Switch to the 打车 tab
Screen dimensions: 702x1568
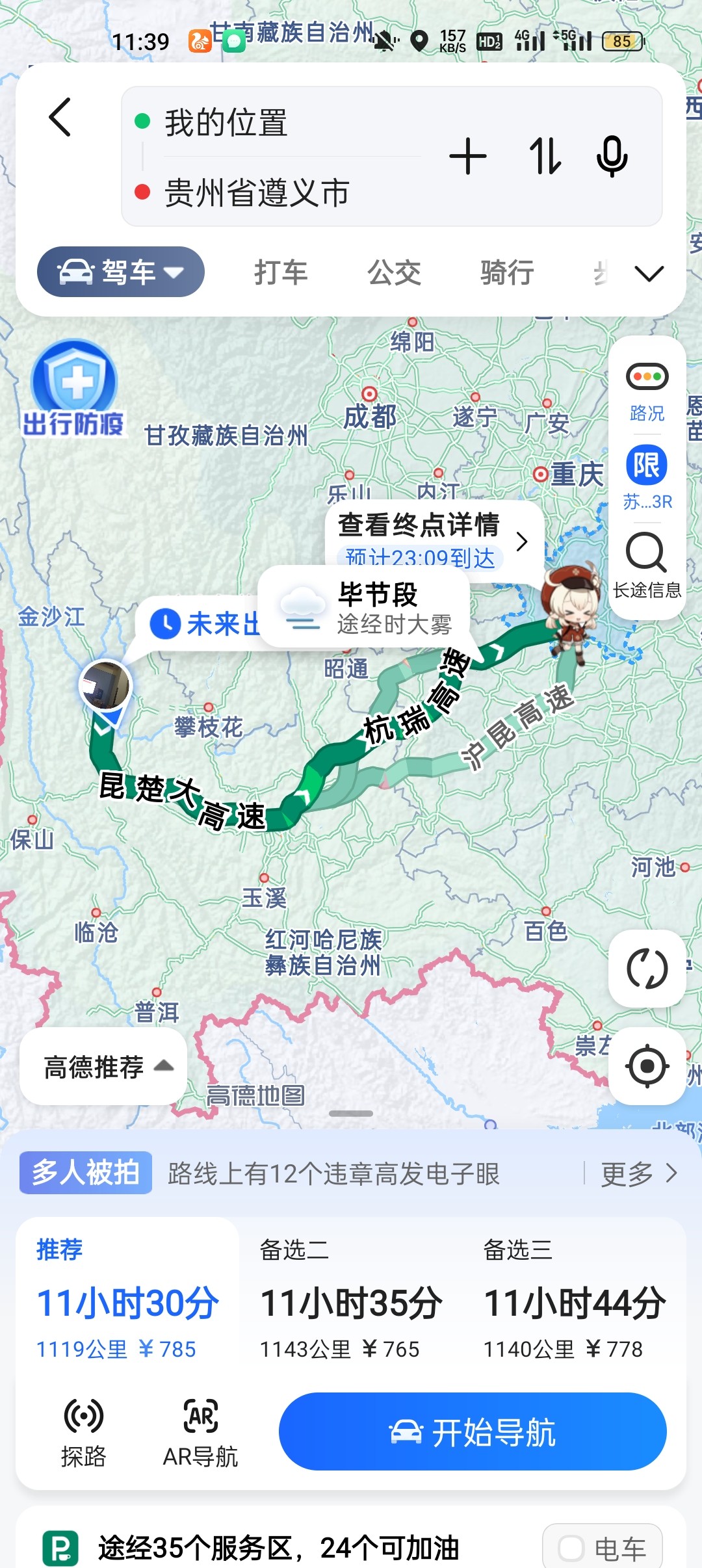click(281, 272)
